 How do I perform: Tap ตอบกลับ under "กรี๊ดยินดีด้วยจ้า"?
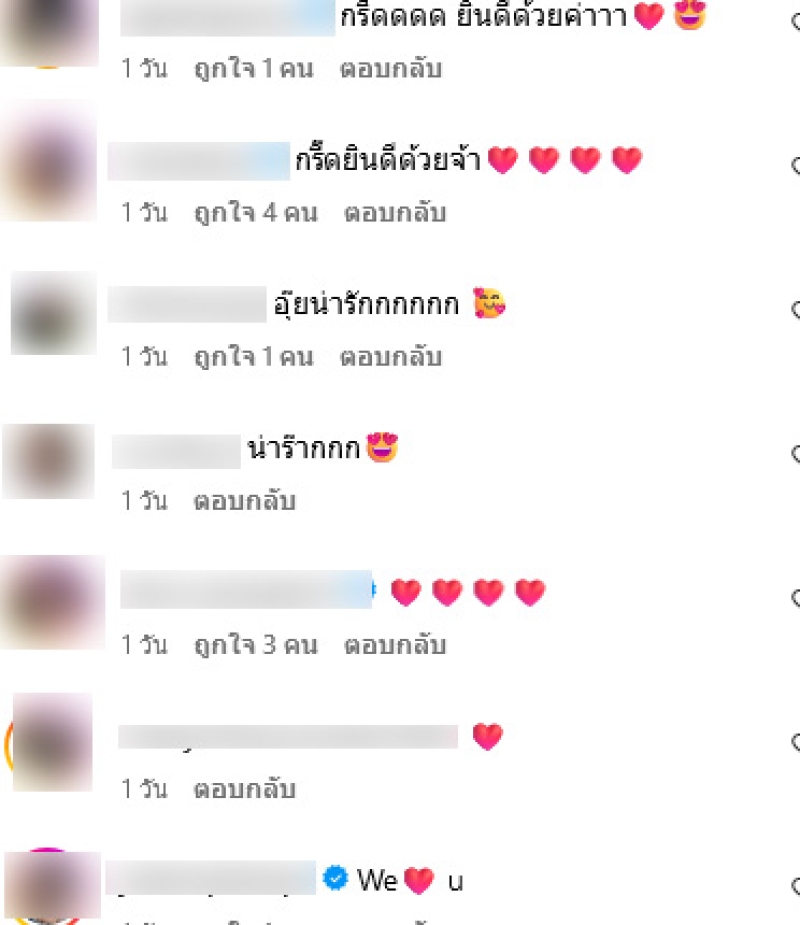point(395,213)
